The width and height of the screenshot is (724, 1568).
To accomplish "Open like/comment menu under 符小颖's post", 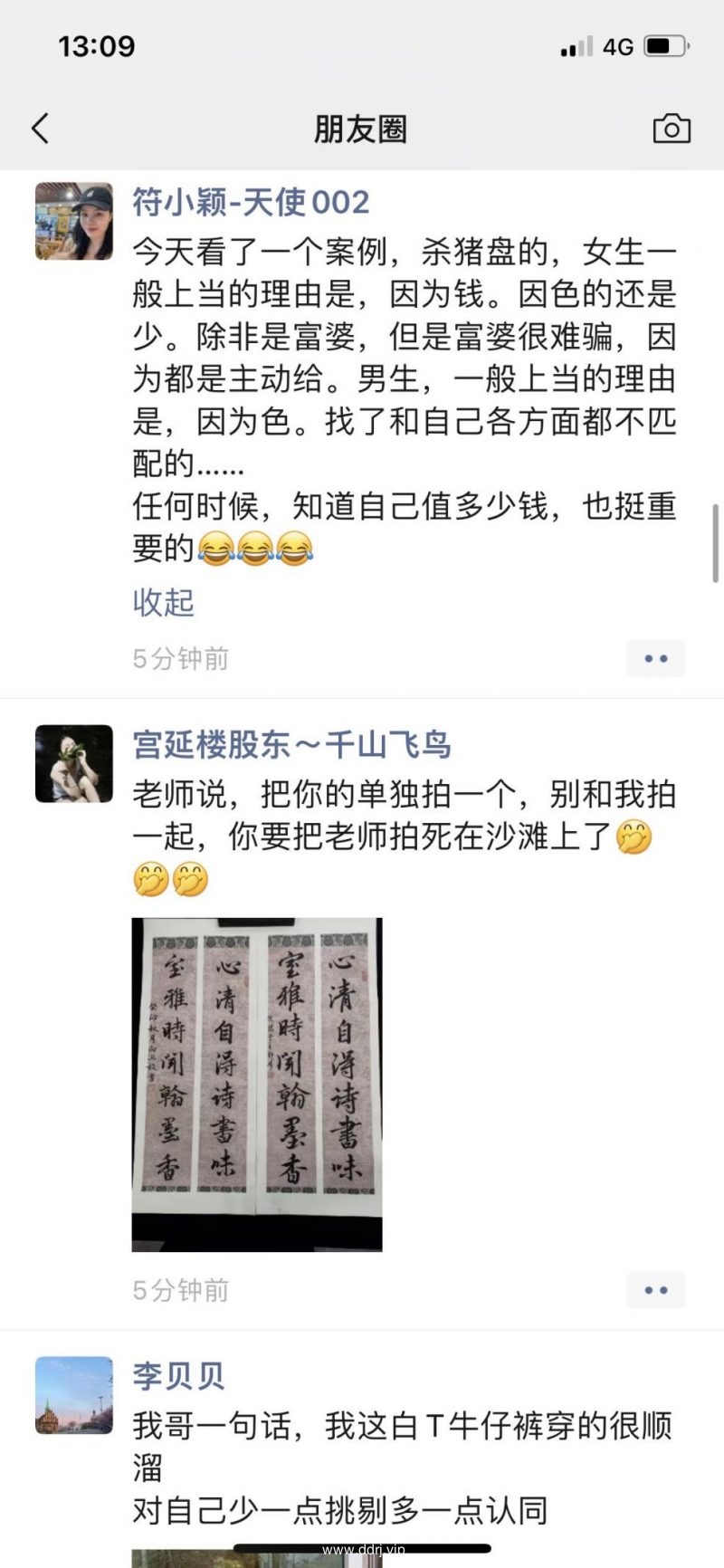I will (655, 658).
